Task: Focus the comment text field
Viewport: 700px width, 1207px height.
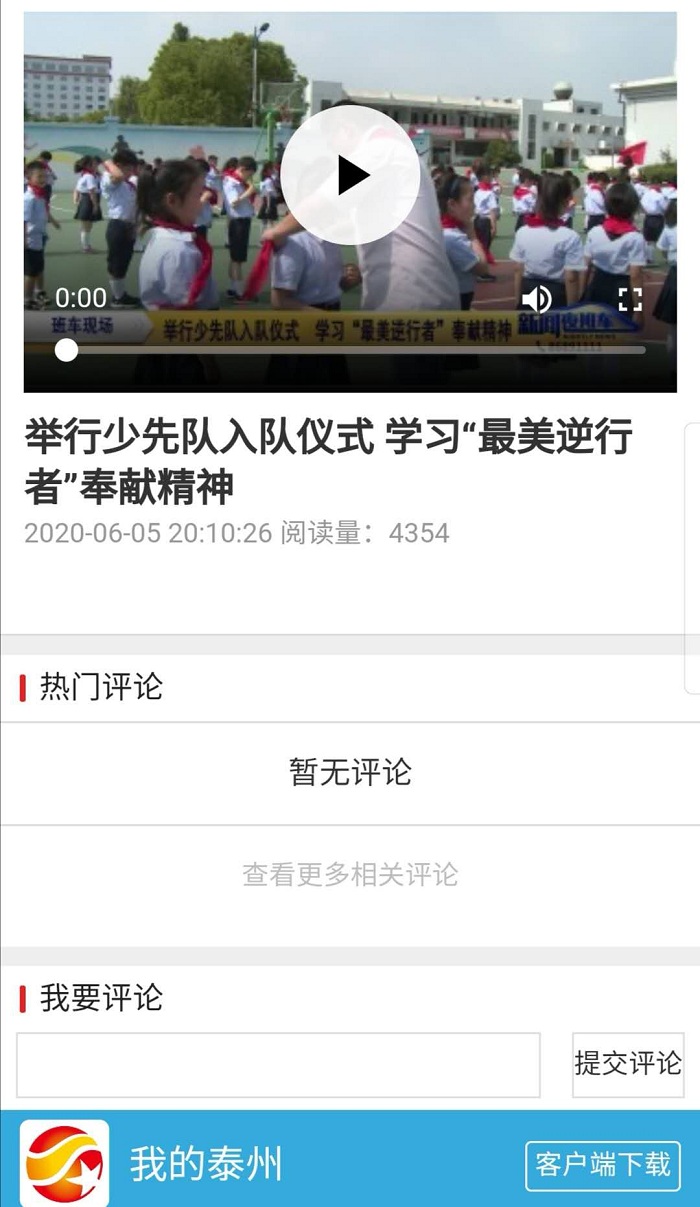Action: (x=278, y=1065)
